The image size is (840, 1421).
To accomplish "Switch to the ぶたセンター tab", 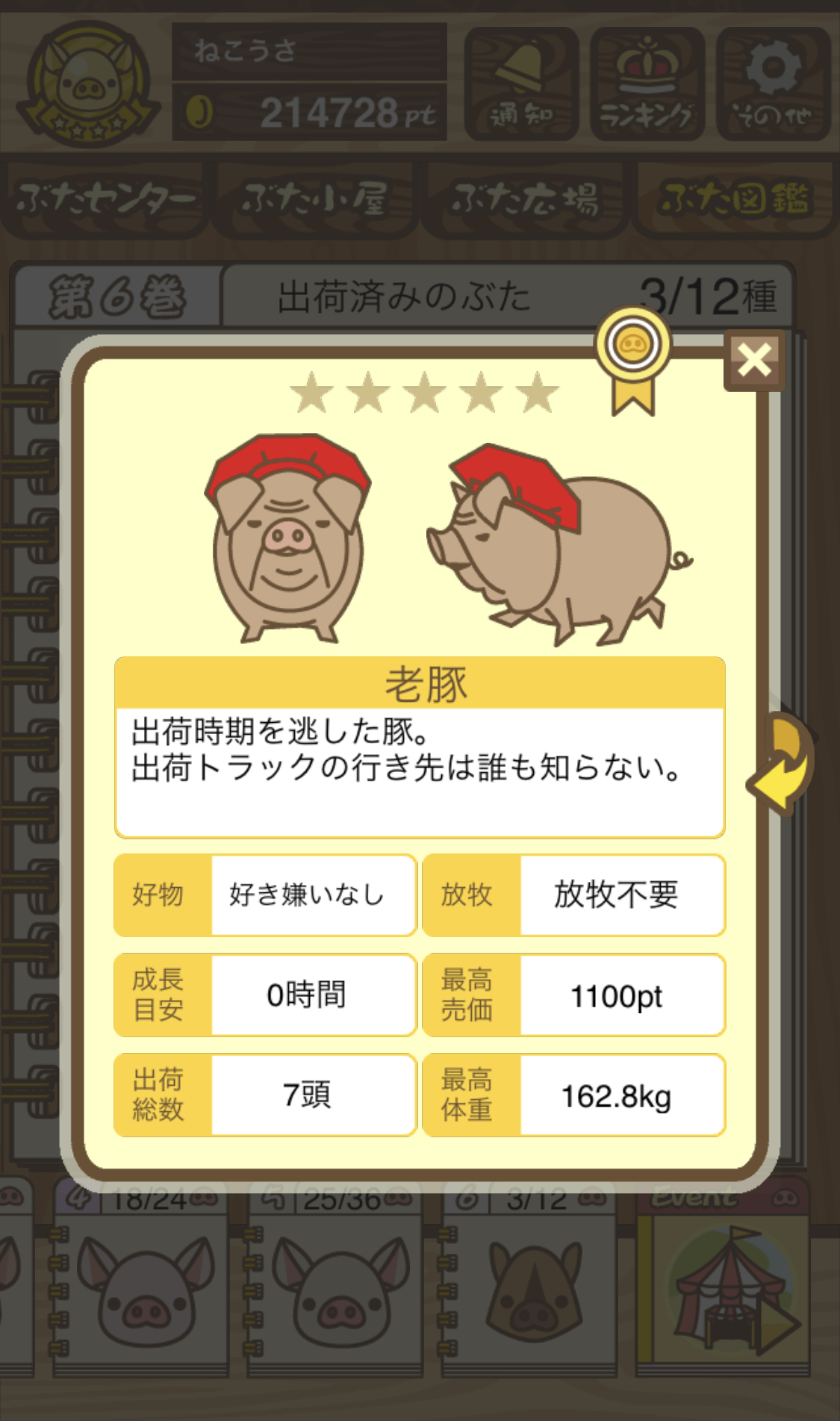I will (105, 199).
